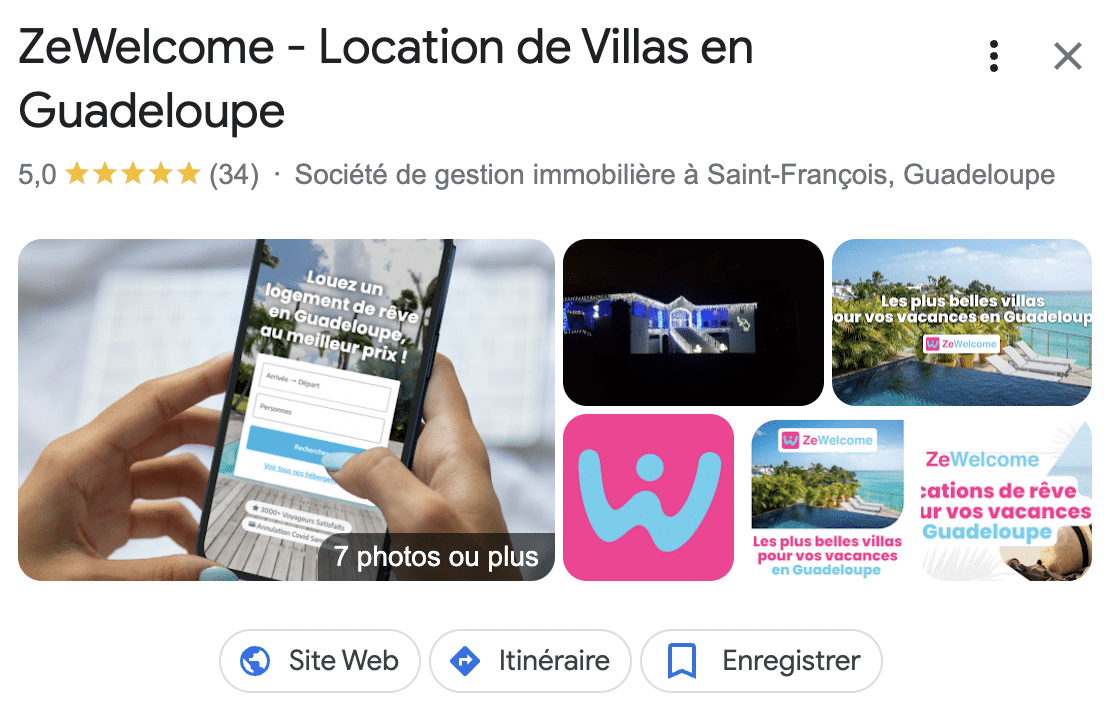Image resolution: width=1110 pixels, height=712 pixels.
Task: Close the ZeWelcome business panel
Action: tap(1068, 57)
